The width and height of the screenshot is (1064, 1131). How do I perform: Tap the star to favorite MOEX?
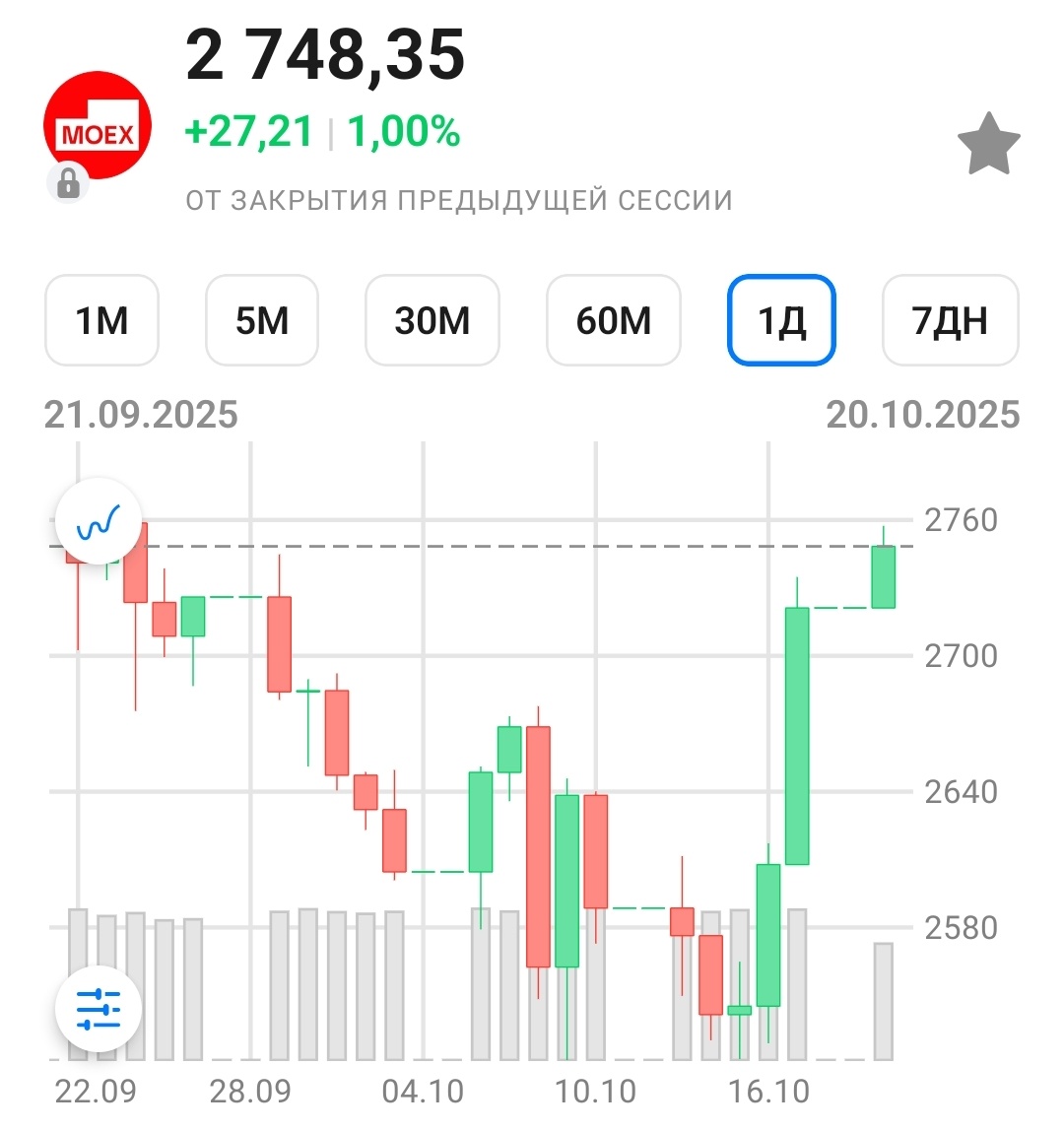(987, 144)
